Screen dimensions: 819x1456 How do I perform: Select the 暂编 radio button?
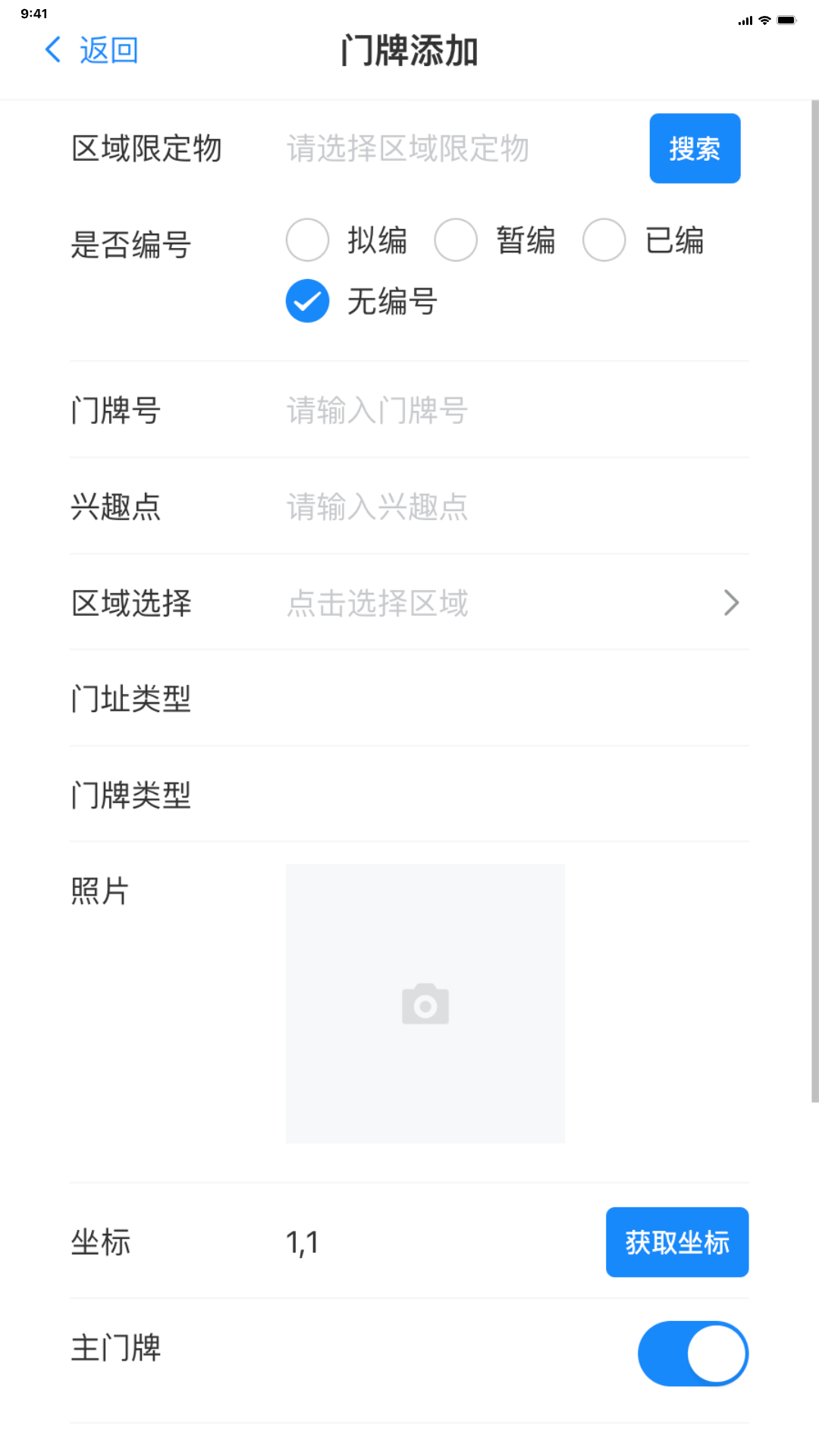[455, 240]
